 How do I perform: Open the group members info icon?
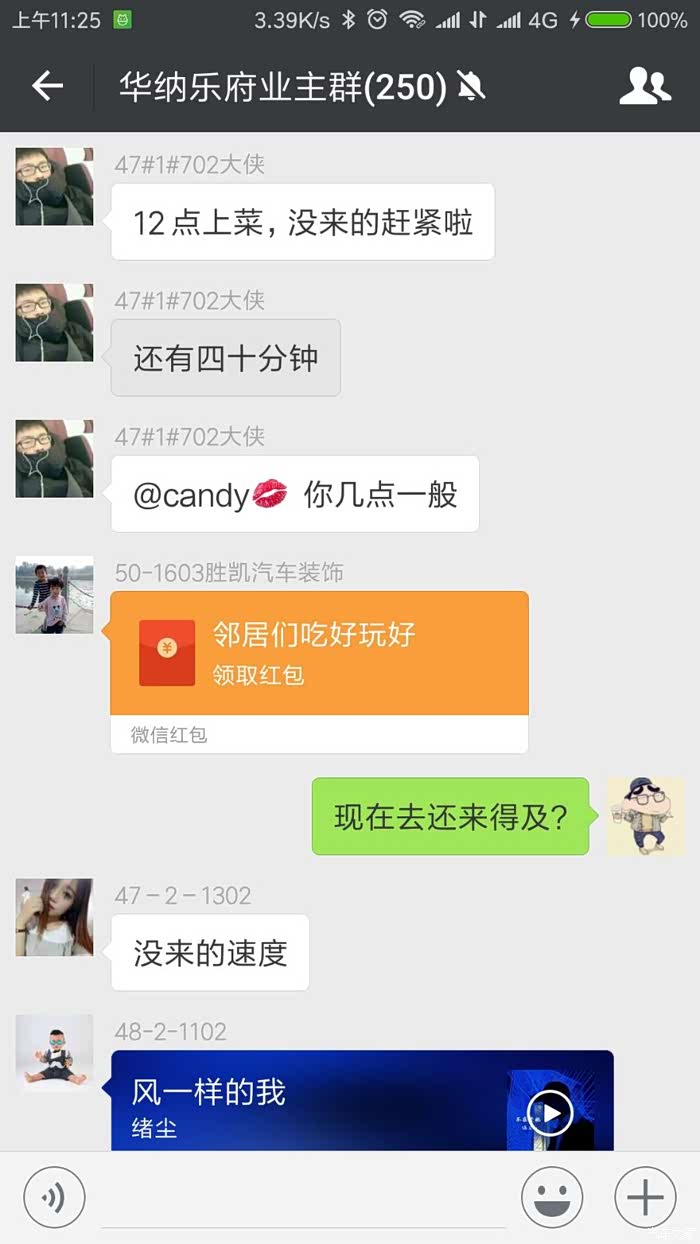click(645, 87)
